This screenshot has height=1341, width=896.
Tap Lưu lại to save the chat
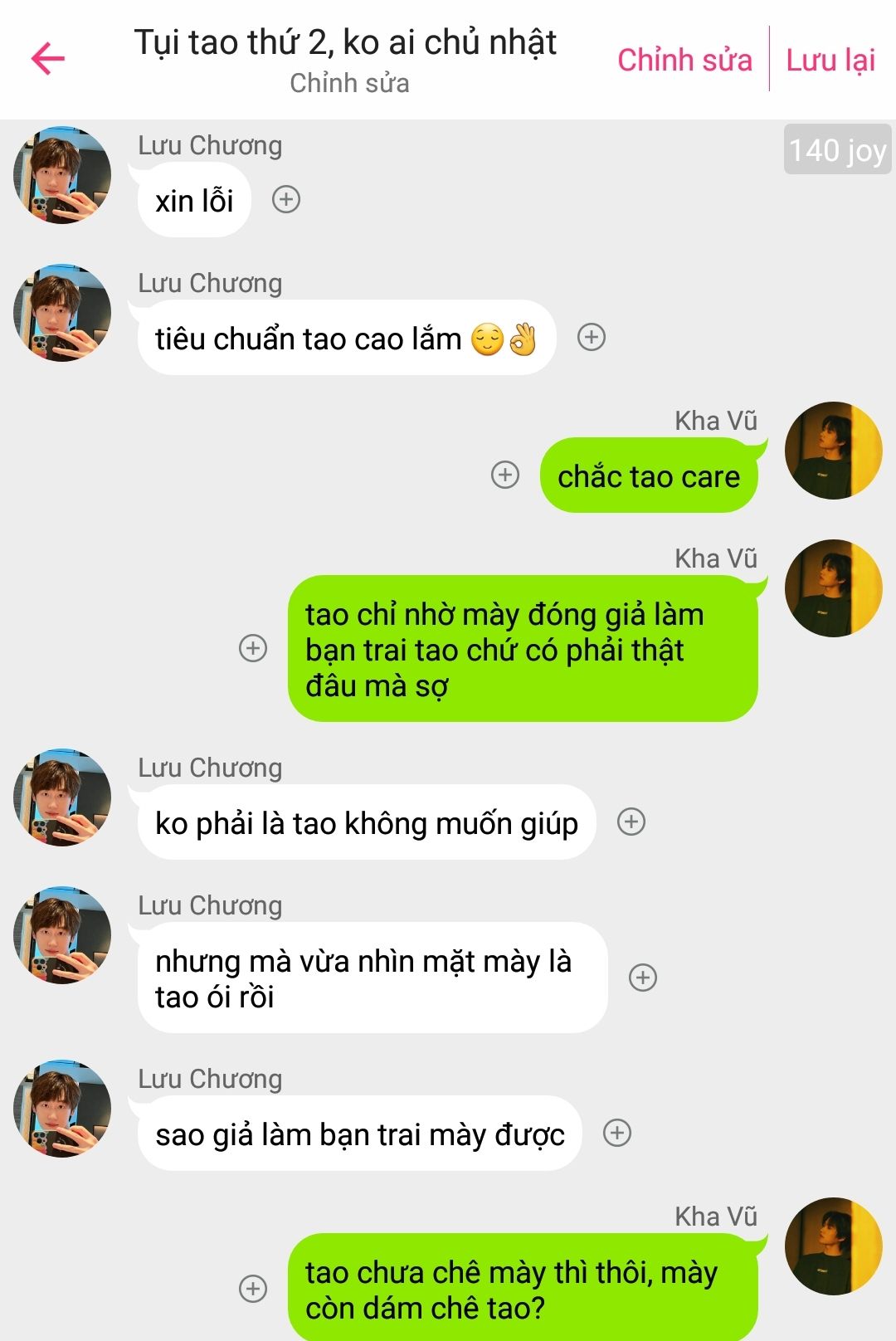[830, 60]
